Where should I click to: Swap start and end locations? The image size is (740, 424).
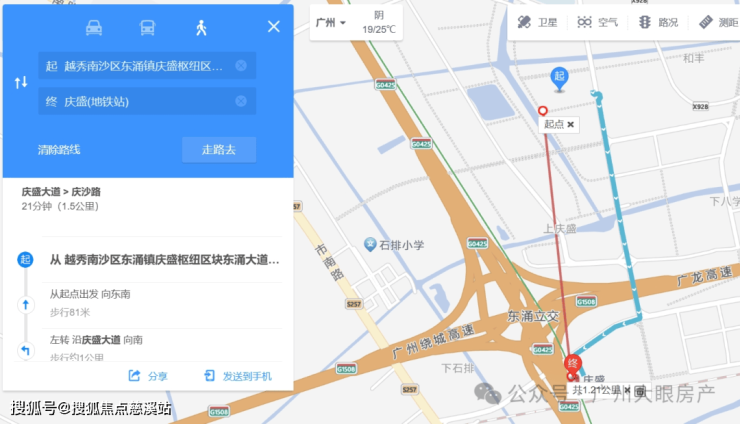tap(20, 83)
